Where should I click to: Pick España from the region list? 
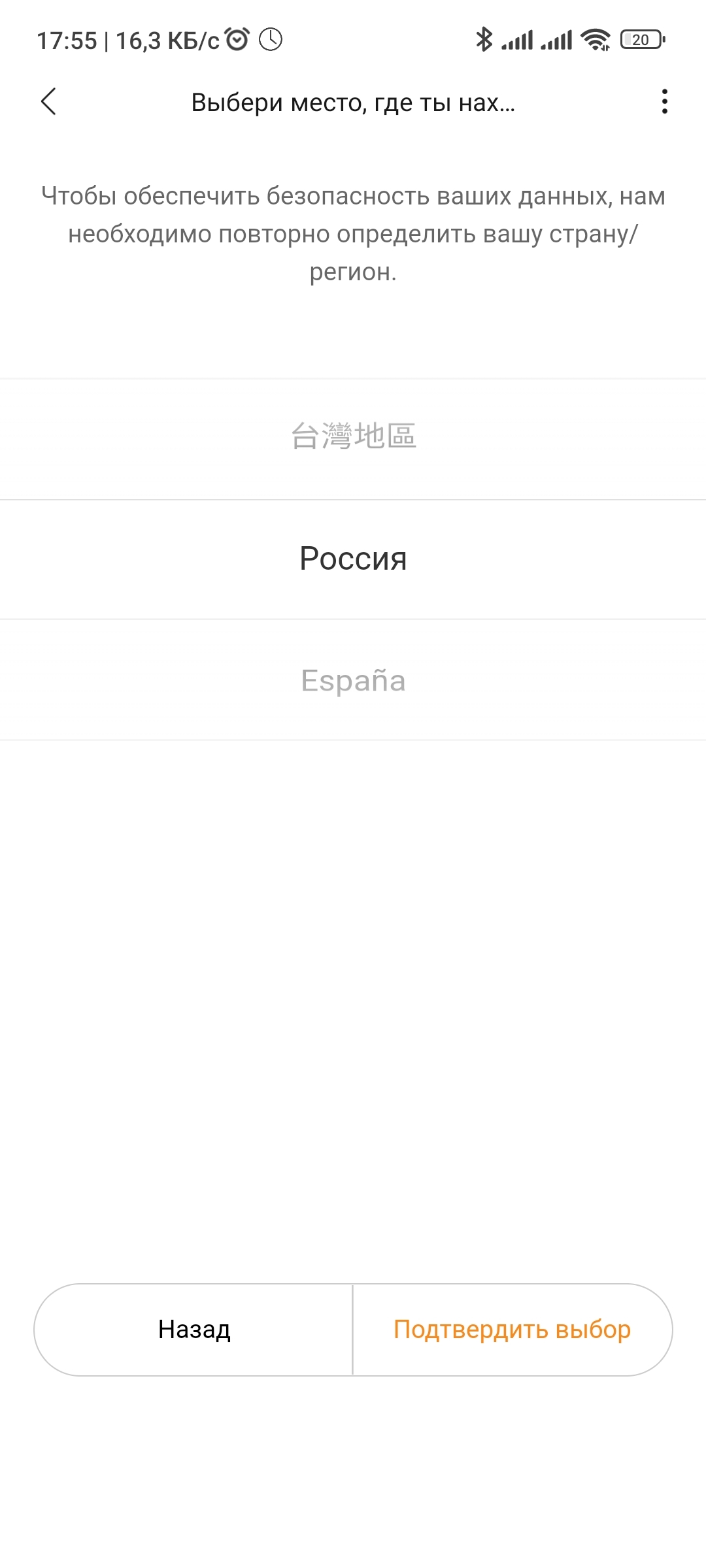pyautogui.click(x=353, y=680)
